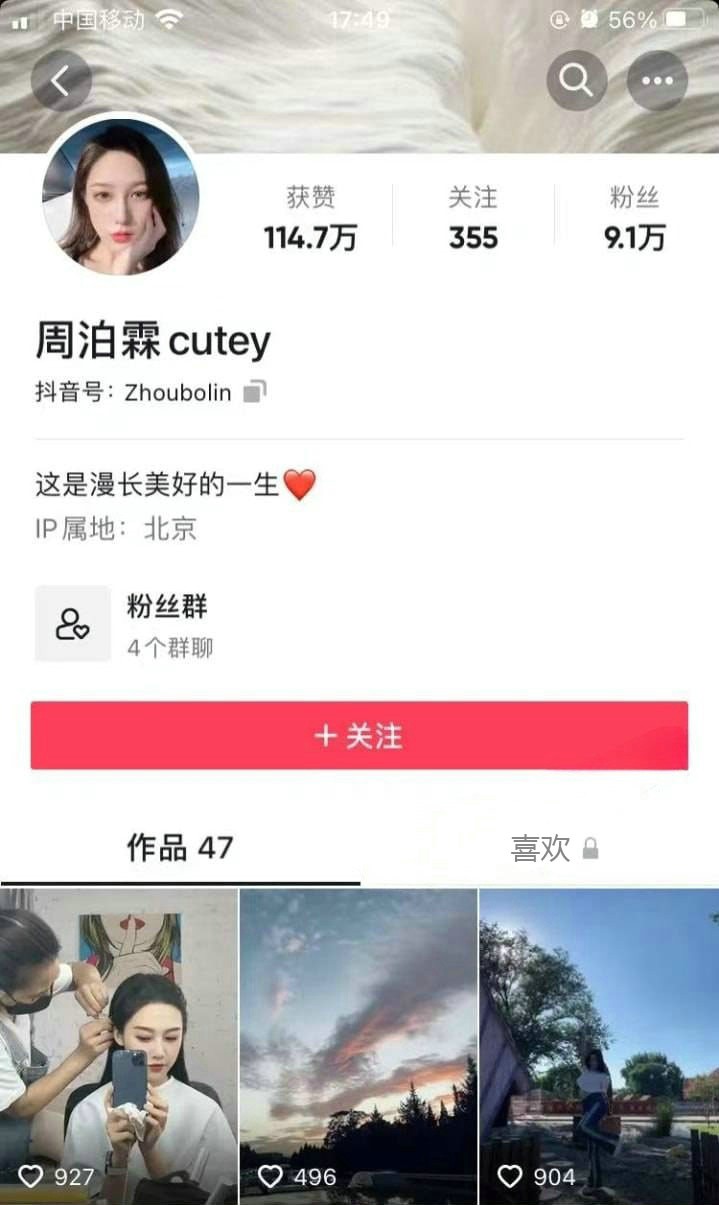Screen dimensions: 719x1205
Task: View the 关注 following list of 355
Action: tap(473, 217)
